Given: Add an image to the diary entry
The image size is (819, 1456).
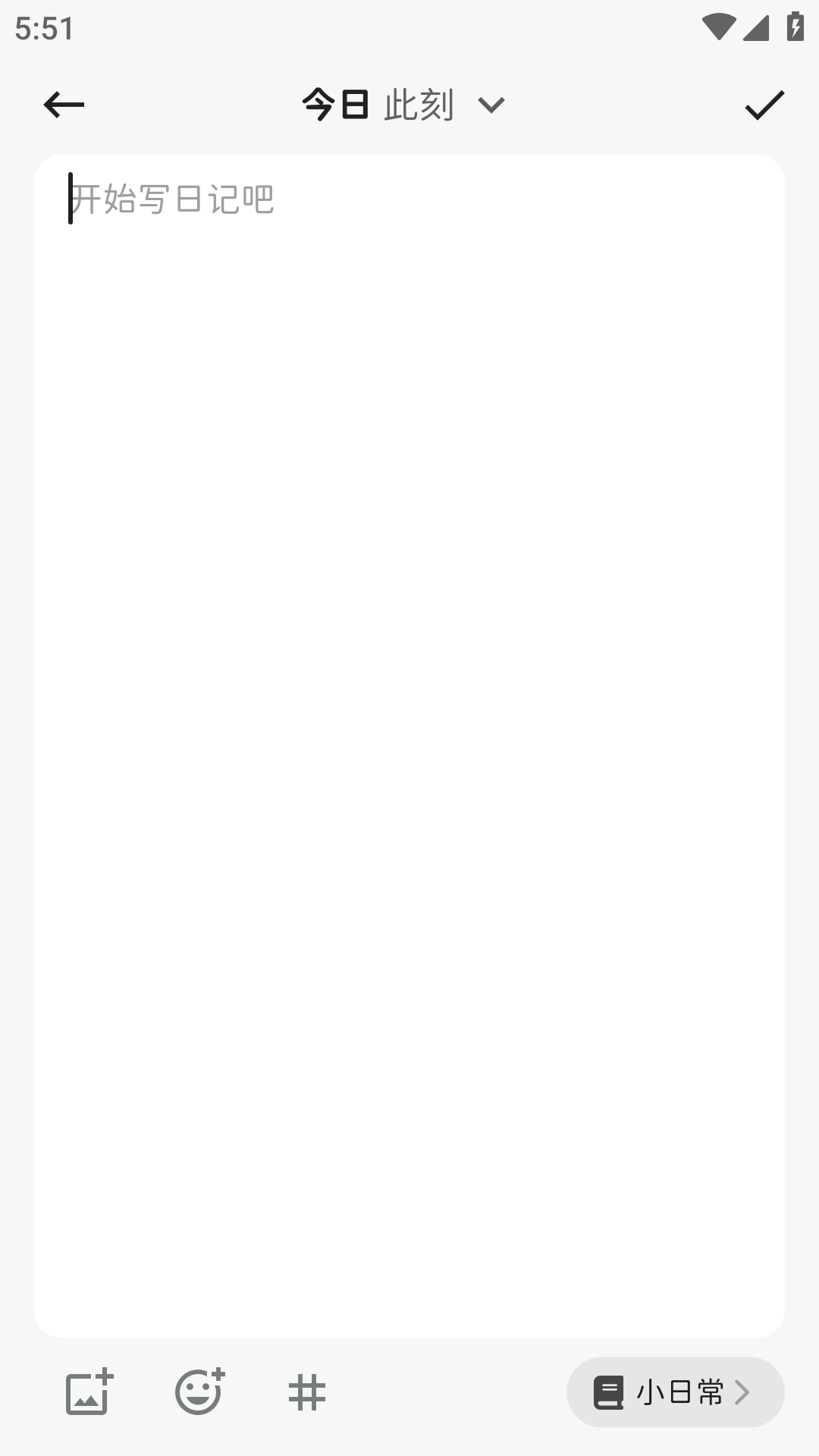Looking at the screenshot, I should click(x=89, y=1392).
